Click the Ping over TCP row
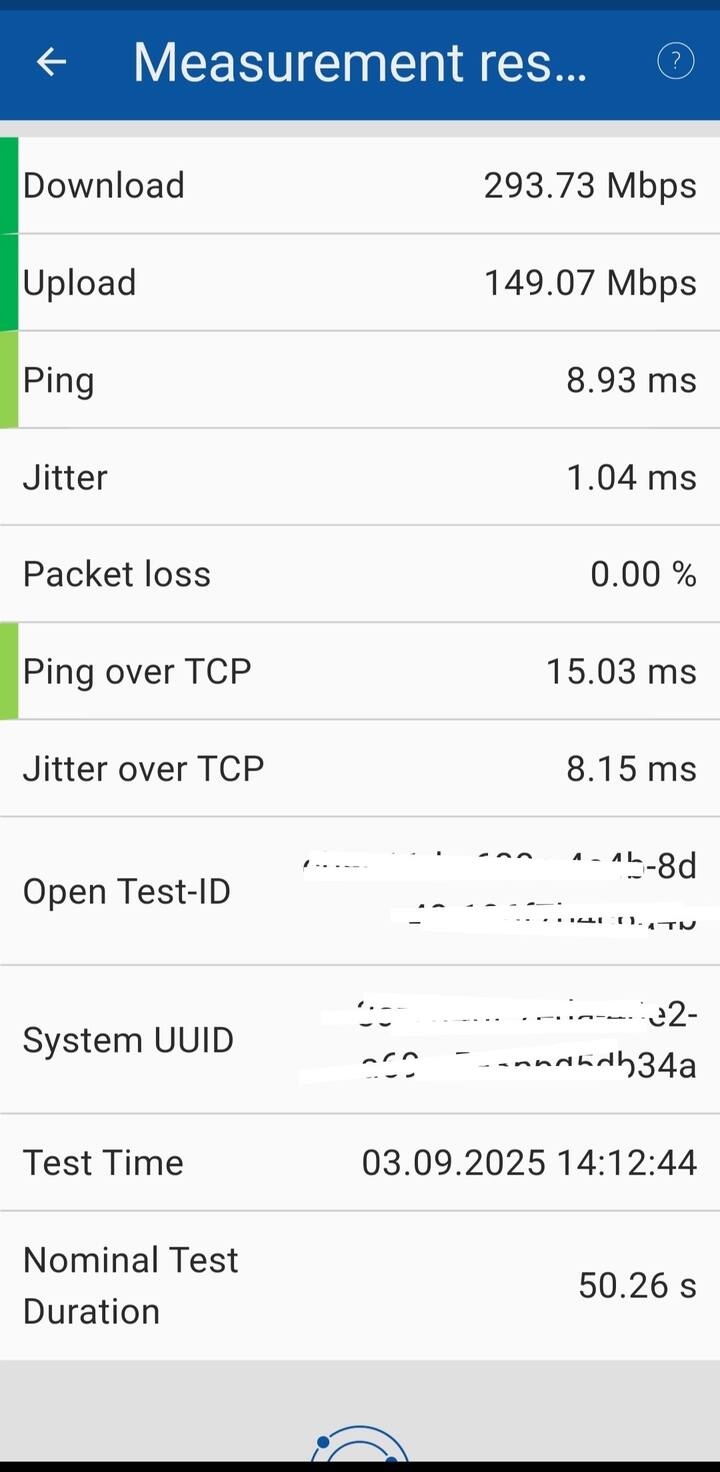 pos(360,670)
